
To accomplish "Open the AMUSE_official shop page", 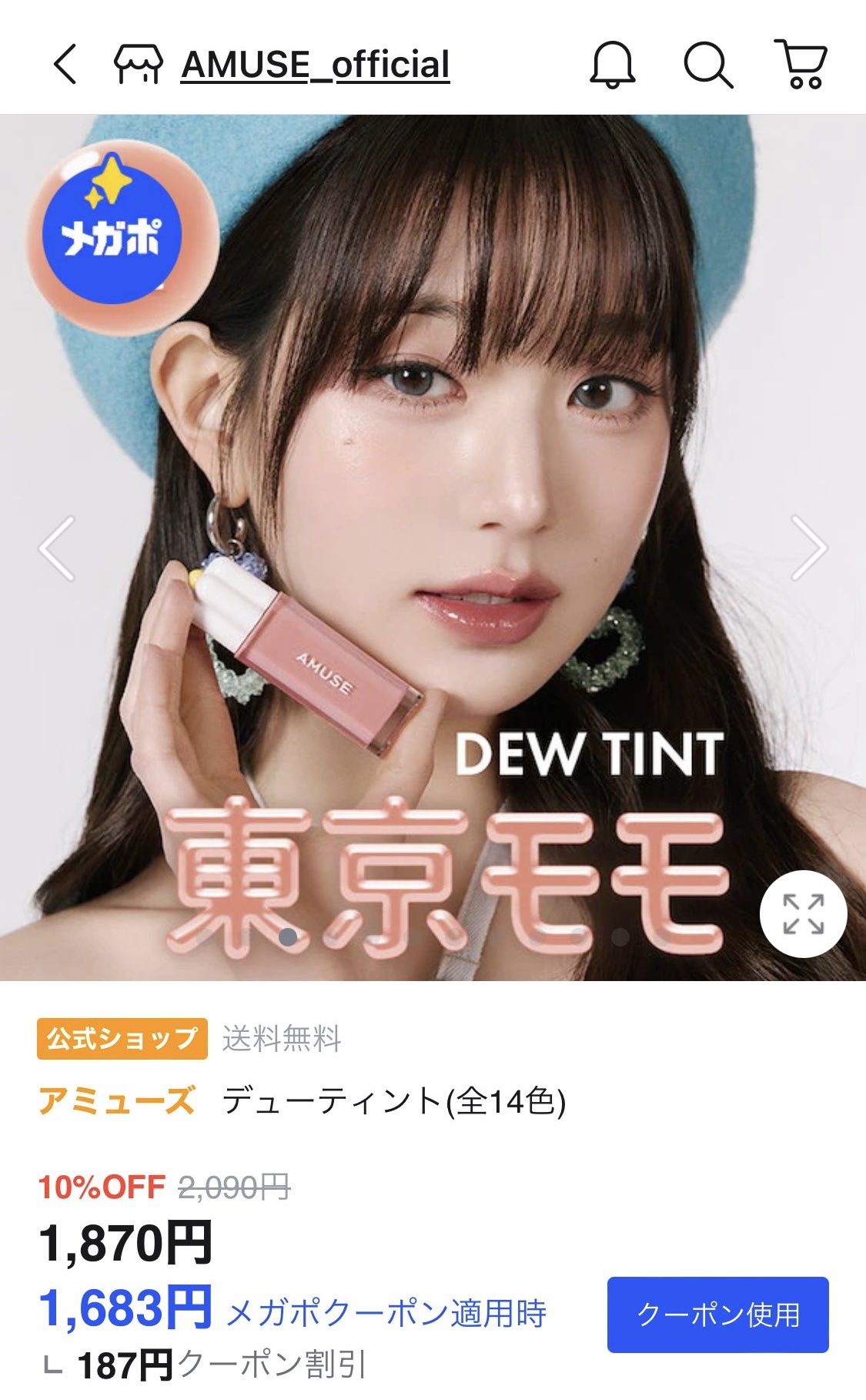I will point(314,65).
